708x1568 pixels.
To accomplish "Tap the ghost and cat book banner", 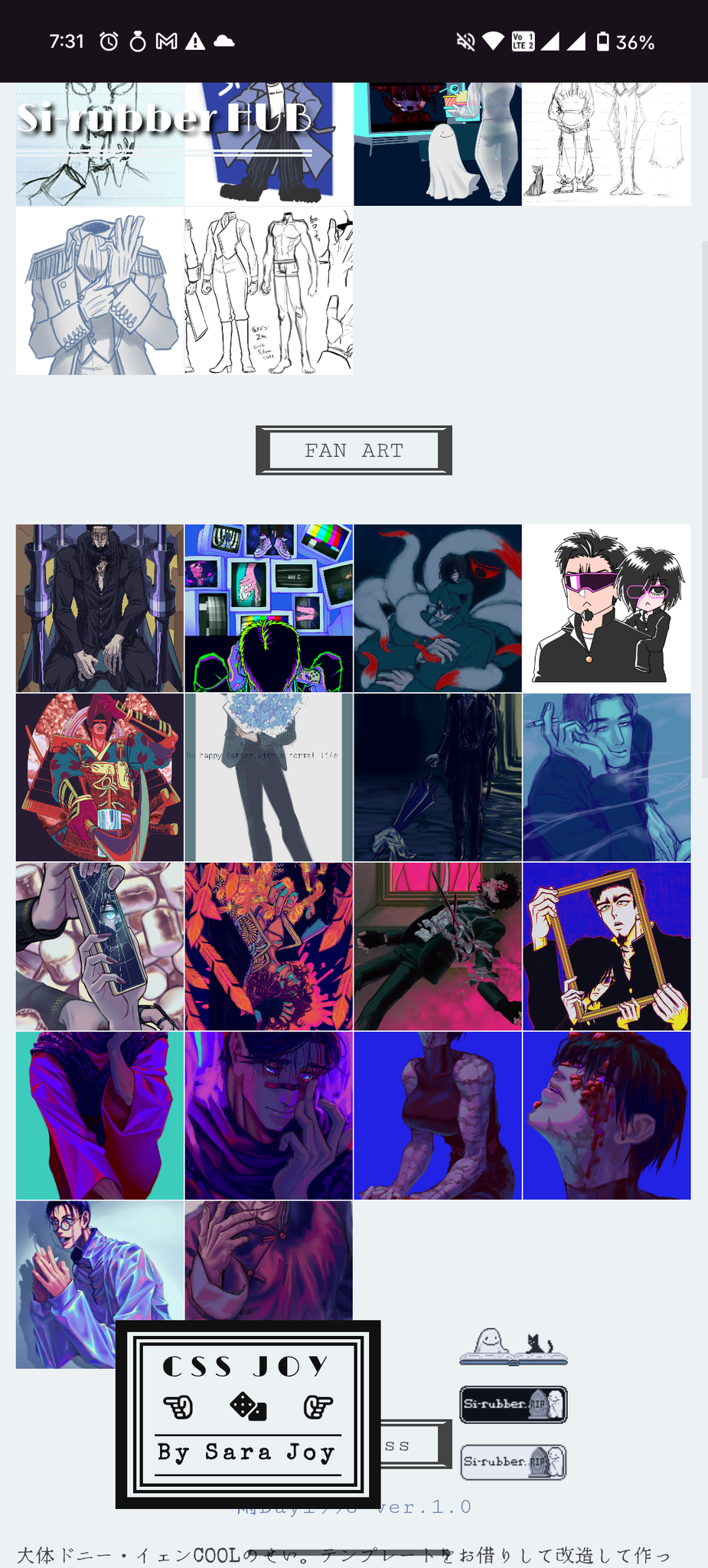I will click(x=513, y=1347).
